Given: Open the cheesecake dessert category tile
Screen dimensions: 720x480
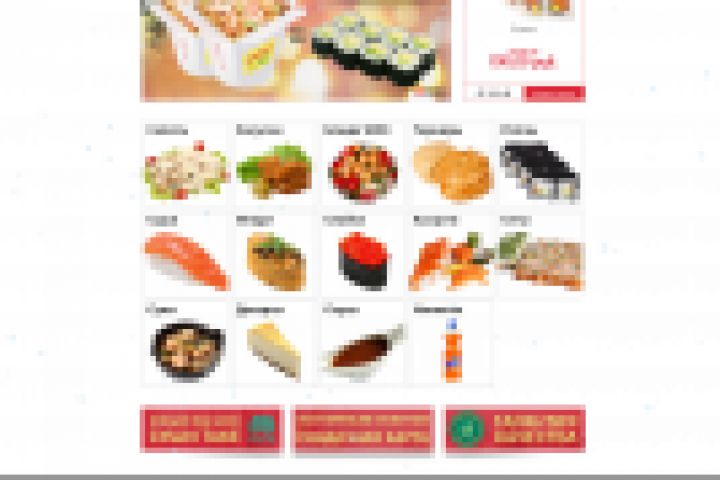Looking at the screenshot, I should (275, 345).
